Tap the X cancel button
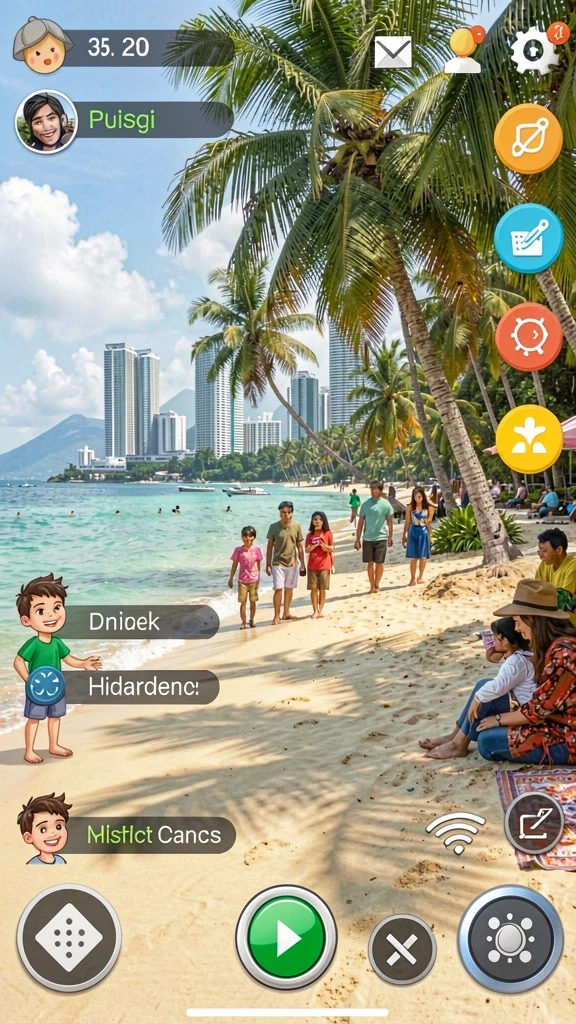Screen dimensions: 576x1024 (x=402, y=949)
